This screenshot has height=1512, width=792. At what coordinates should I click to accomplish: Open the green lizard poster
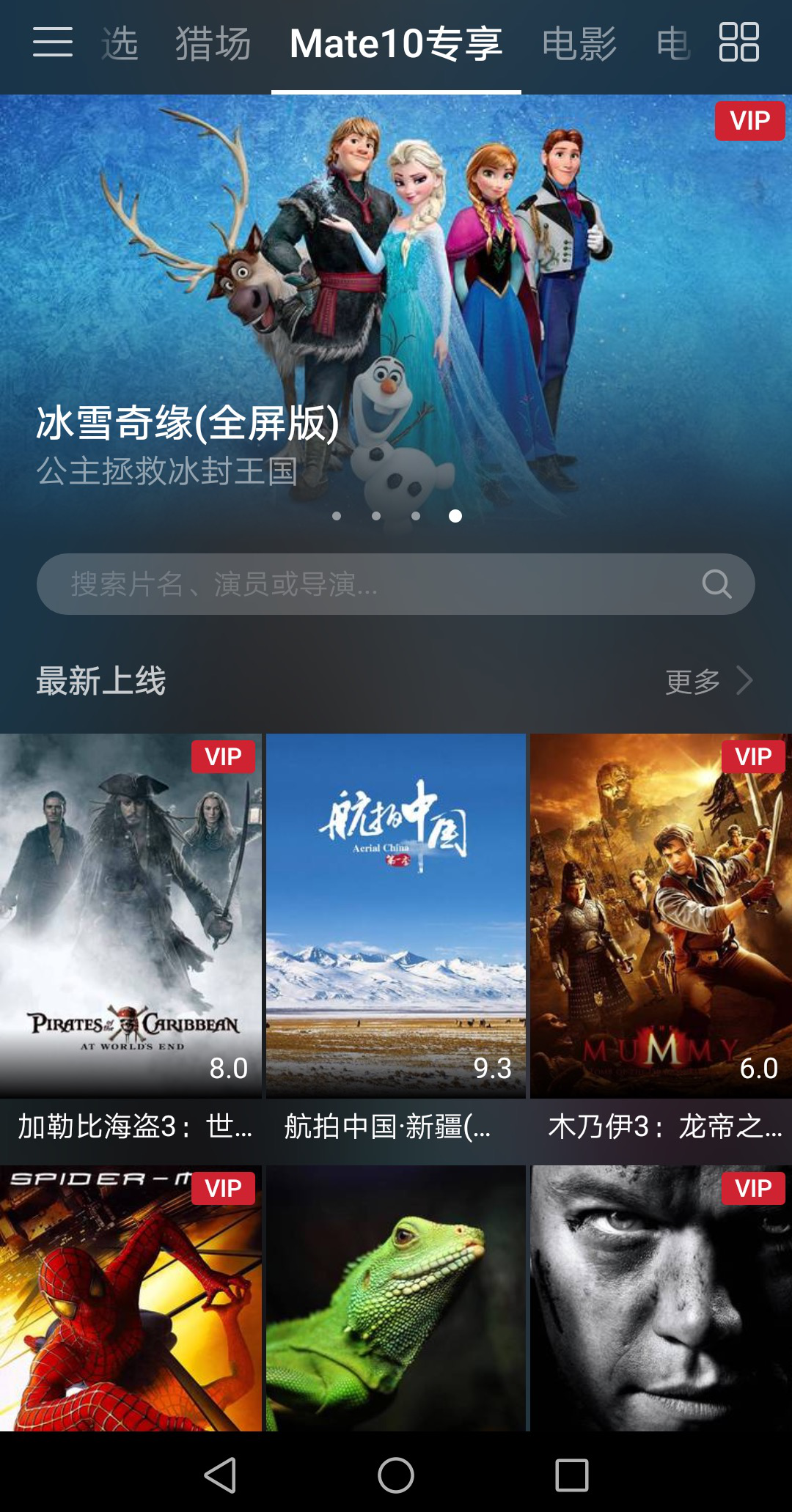click(x=396, y=1297)
